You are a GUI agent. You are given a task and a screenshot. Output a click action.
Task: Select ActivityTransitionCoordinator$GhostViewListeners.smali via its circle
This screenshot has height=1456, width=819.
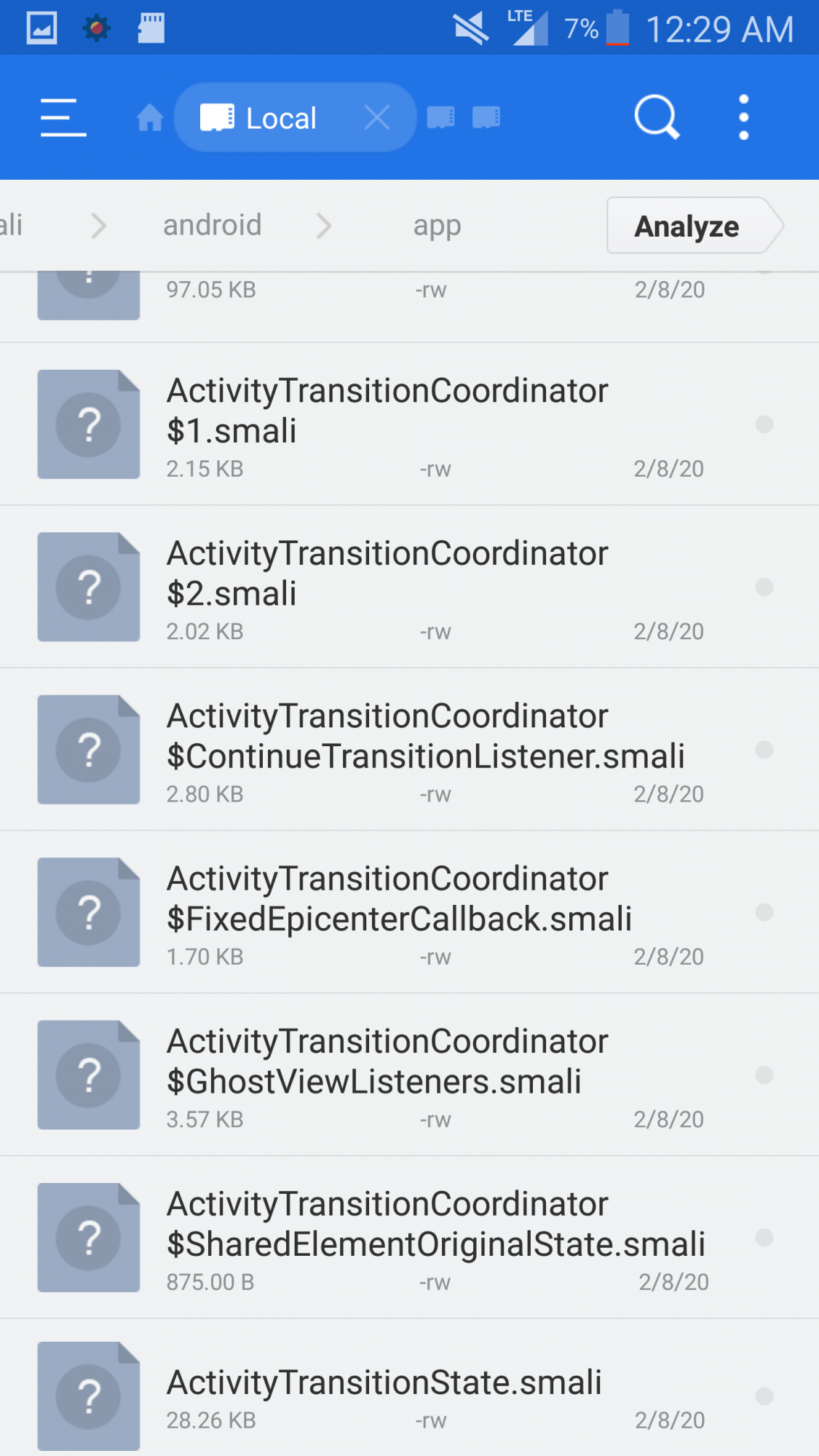[766, 1075]
